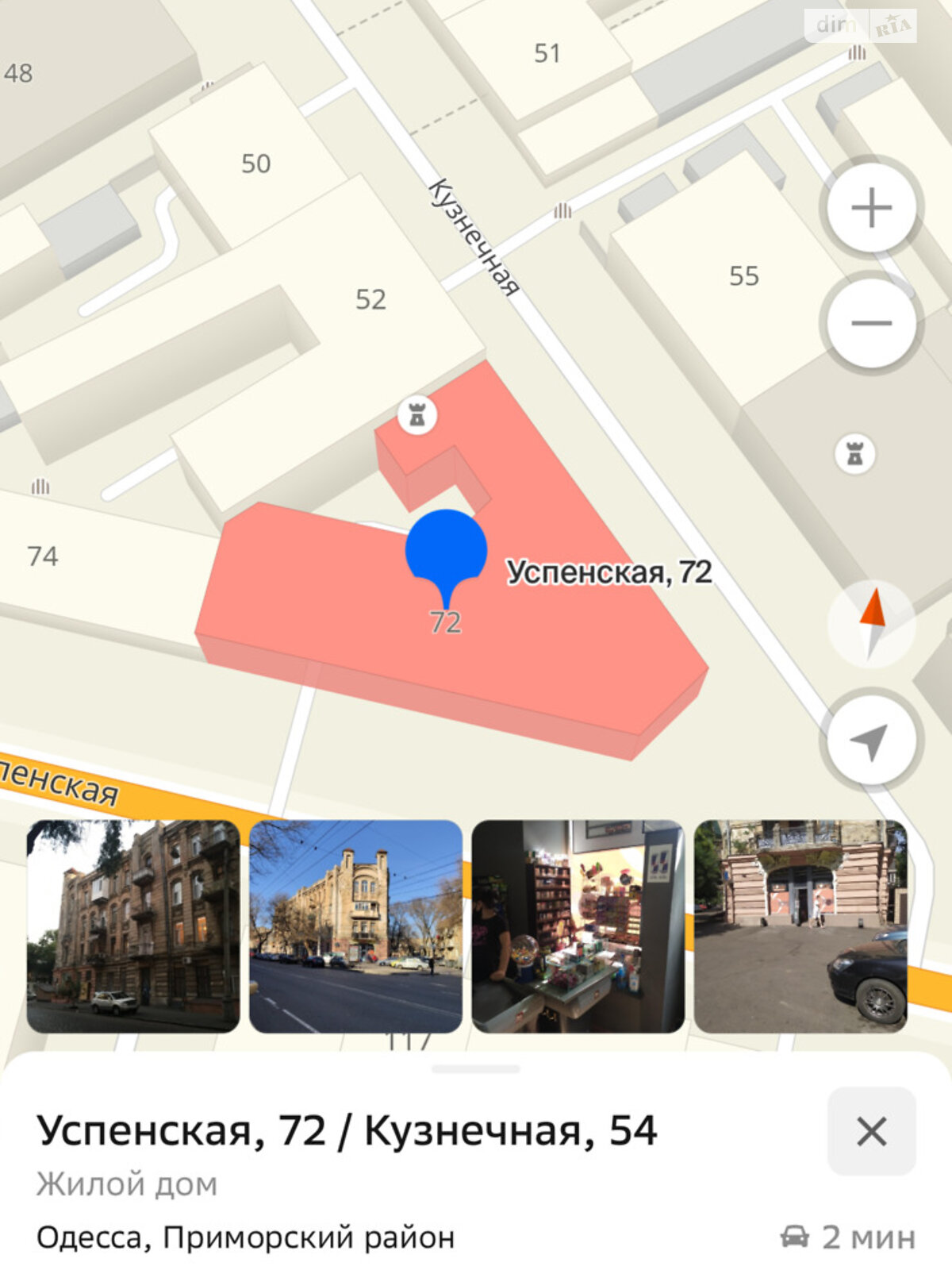Select the landmark icon near building 52
Image resolution: width=952 pixels, height=1270 pixels.
pyautogui.click(x=417, y=414)
